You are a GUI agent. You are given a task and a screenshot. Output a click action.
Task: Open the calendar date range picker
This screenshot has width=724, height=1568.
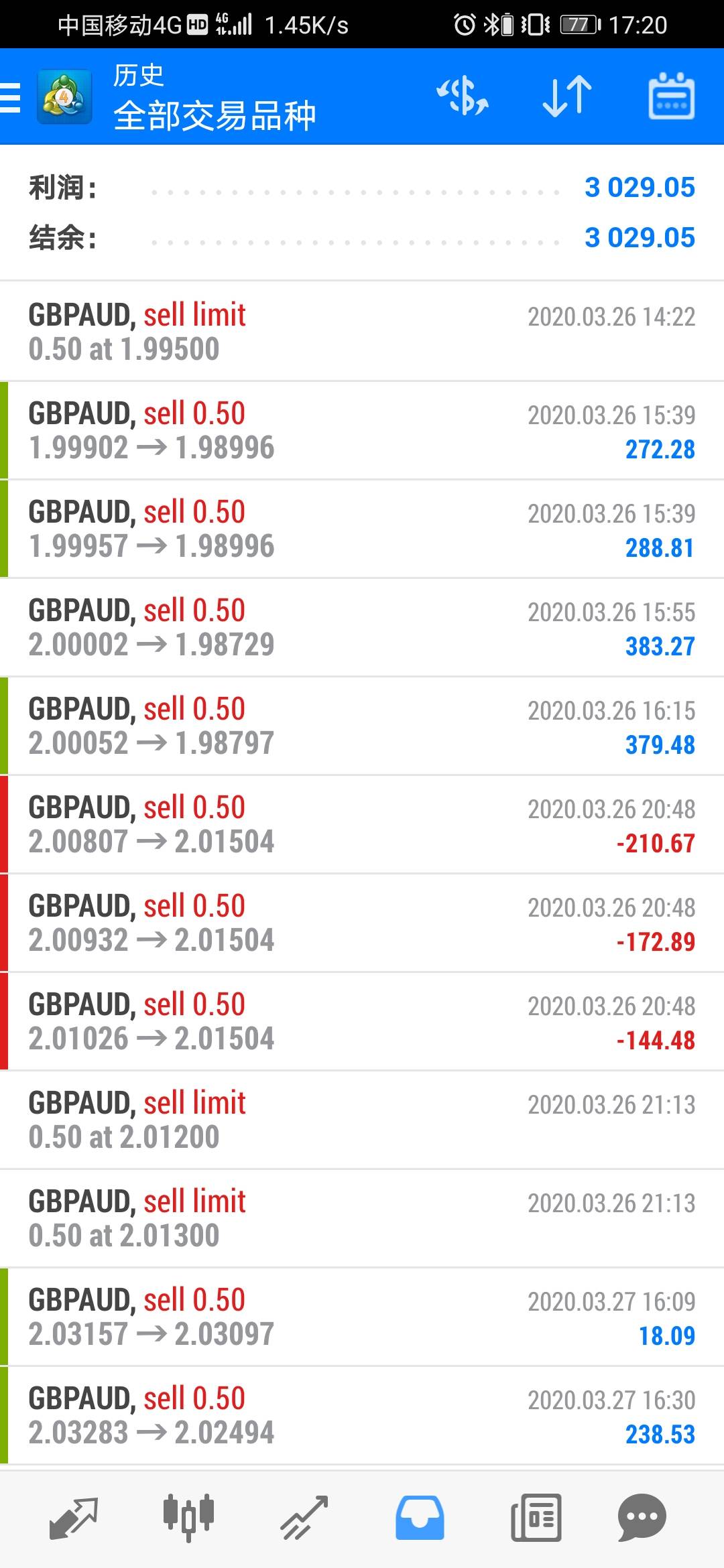[x=671, y=97]
